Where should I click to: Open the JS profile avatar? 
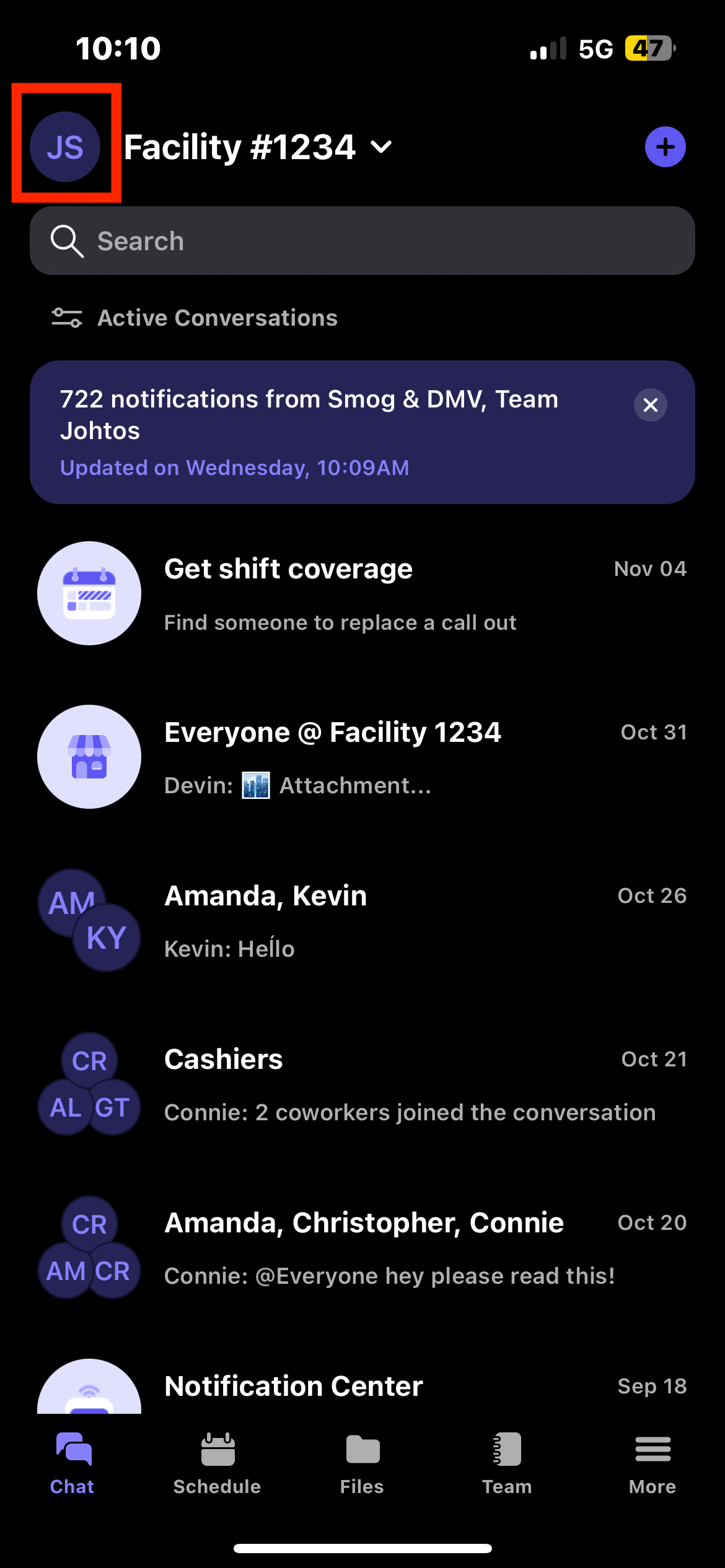coord(65,147)
